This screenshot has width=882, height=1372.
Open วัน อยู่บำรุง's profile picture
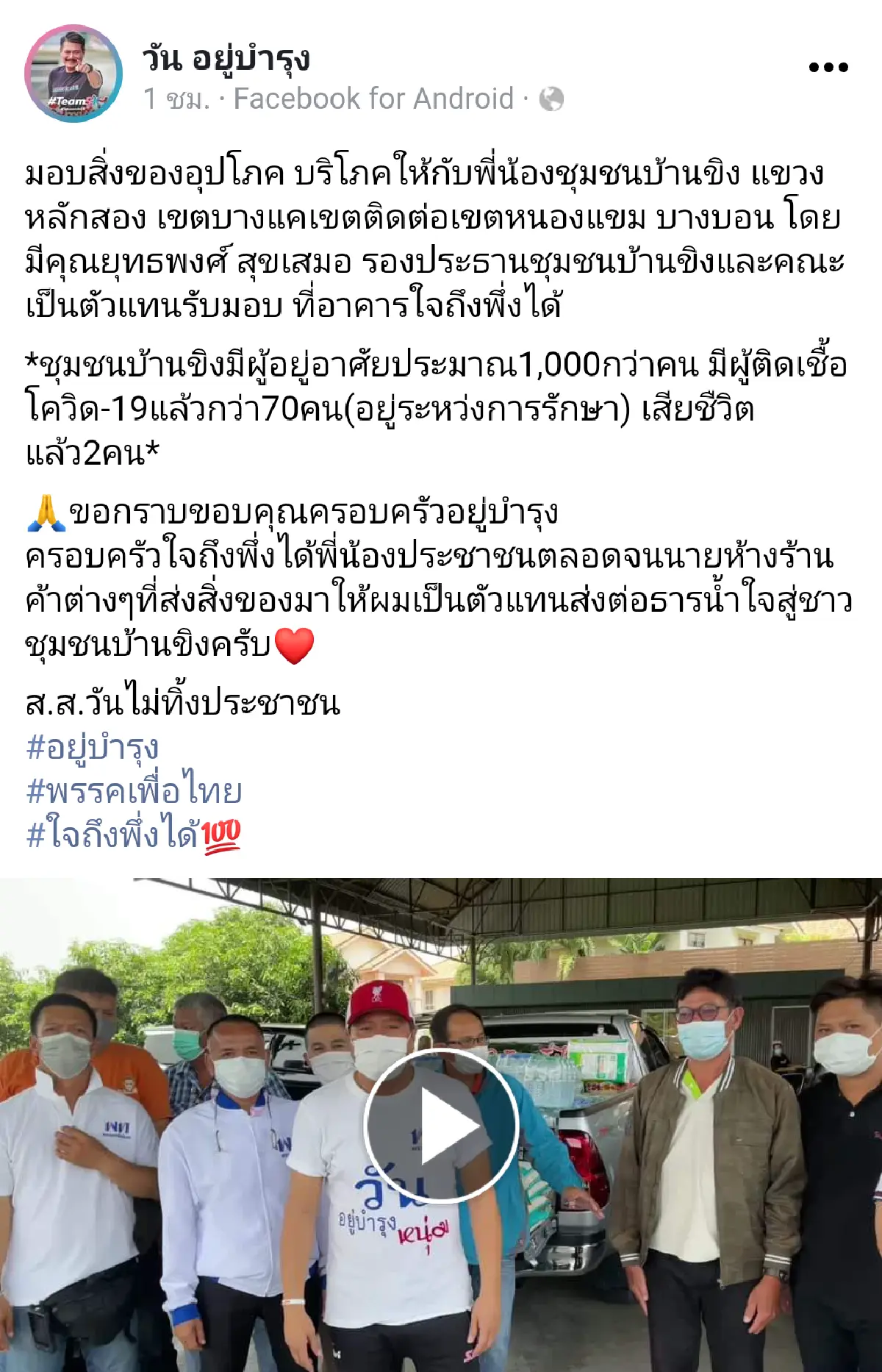pos(73,74)
